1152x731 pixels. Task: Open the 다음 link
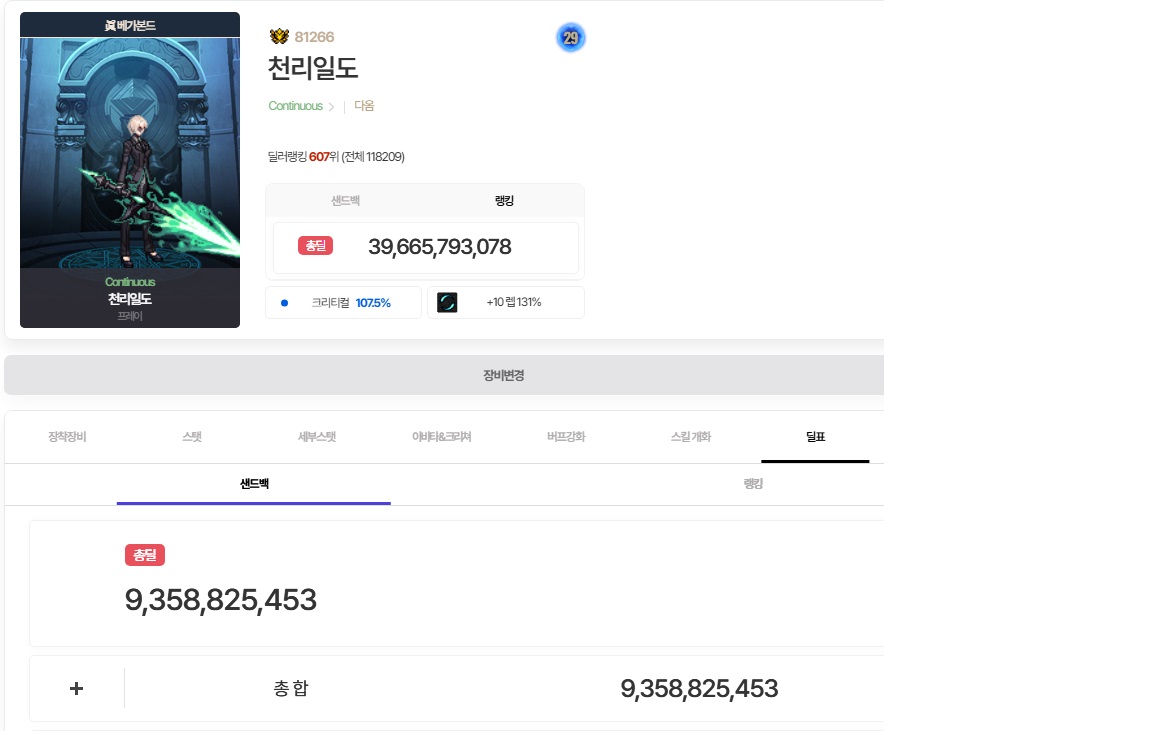pos(364,106)
